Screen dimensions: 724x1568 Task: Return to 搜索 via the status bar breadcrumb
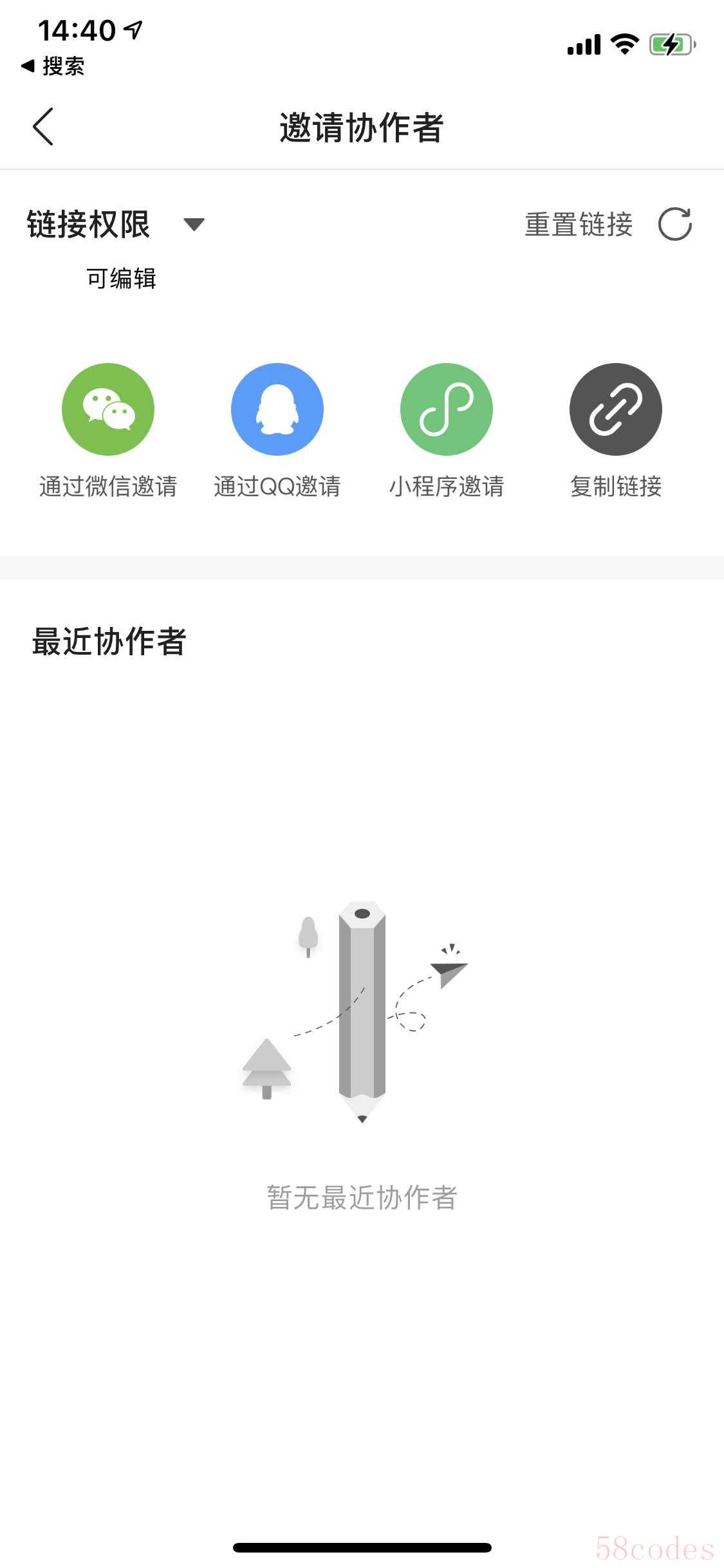53,66
